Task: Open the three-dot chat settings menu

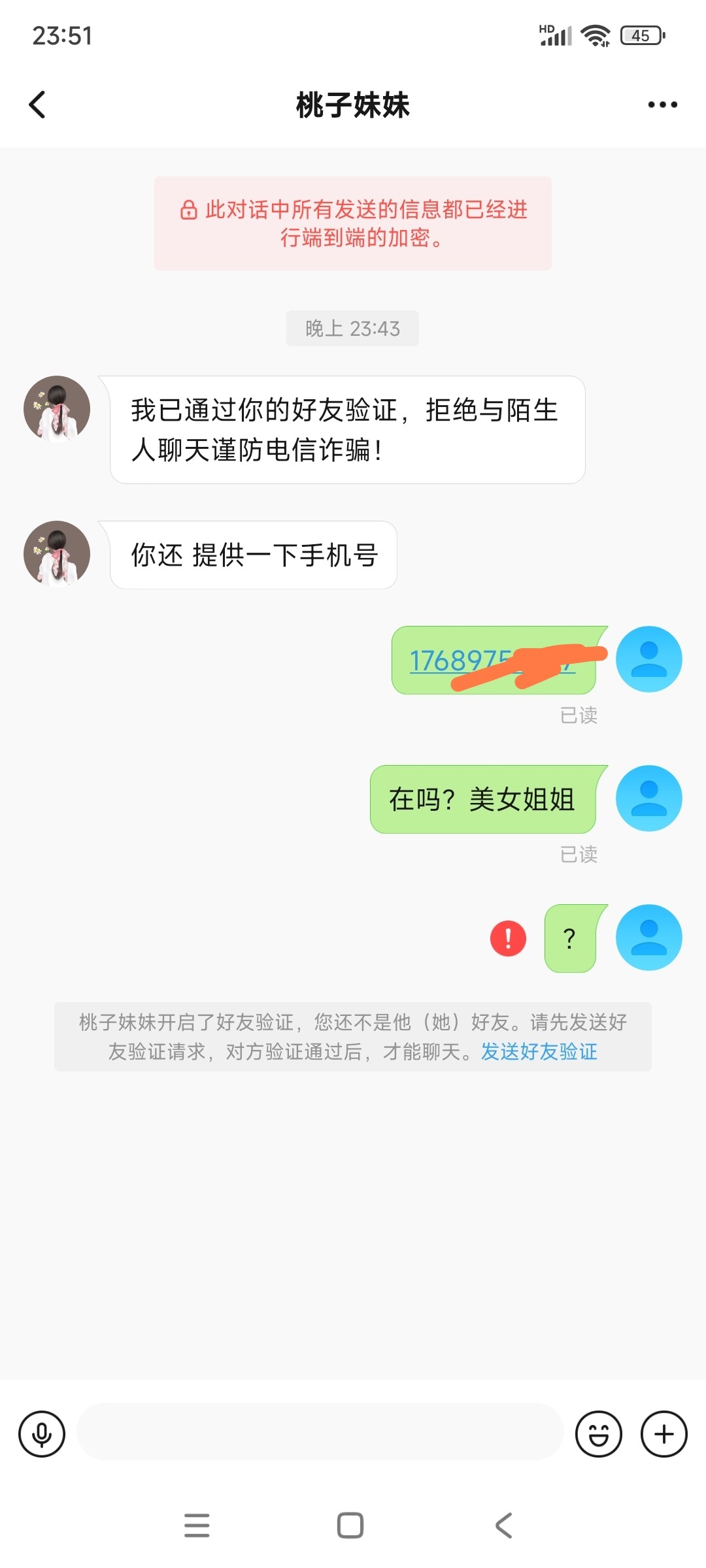Action: click(x=663, y=103)
